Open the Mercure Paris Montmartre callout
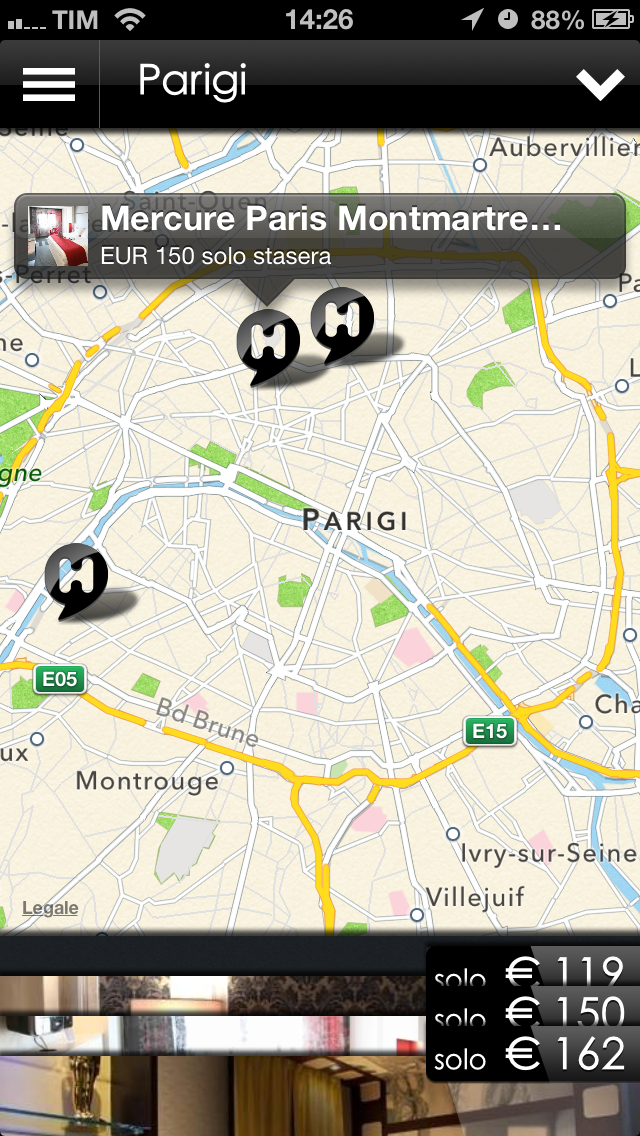 click(x=320, y=236)
